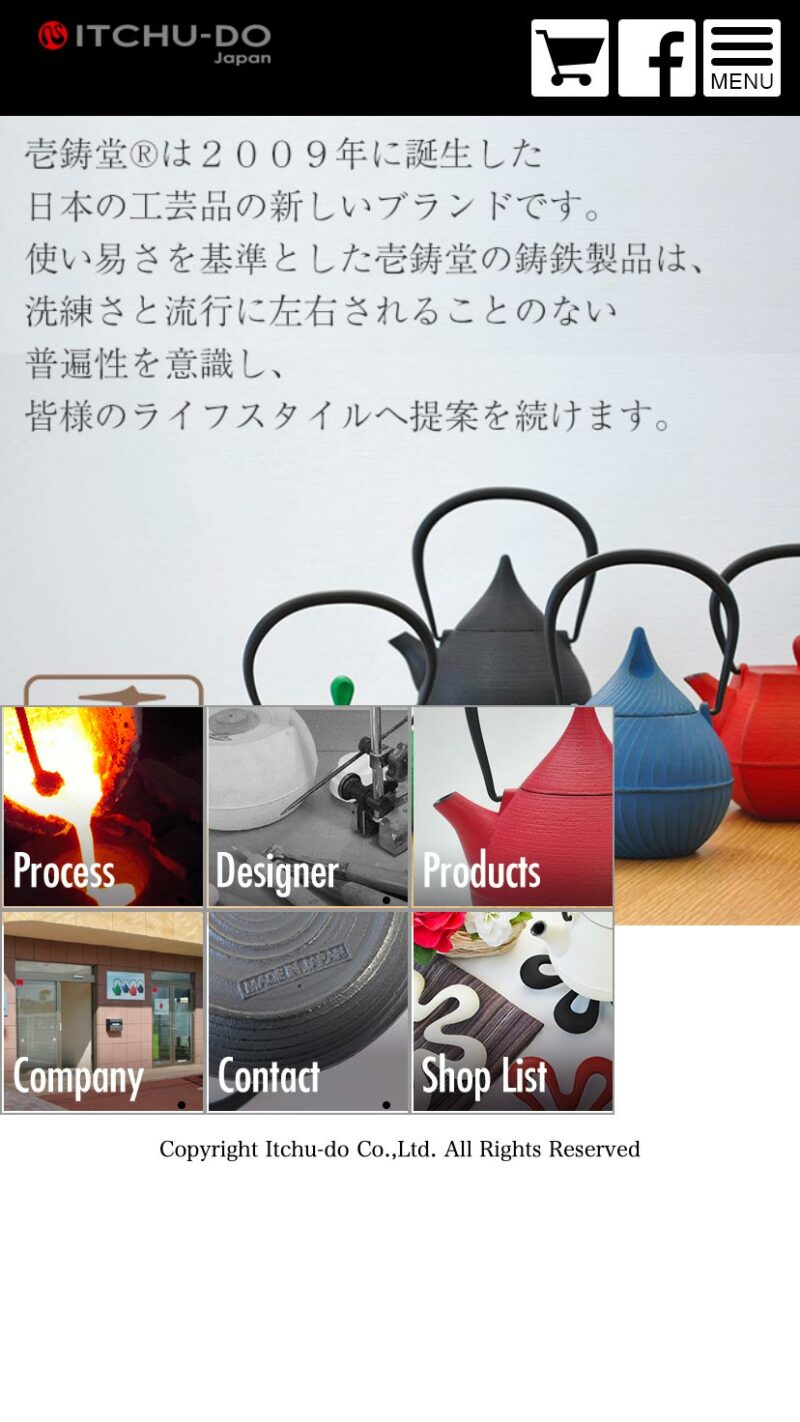
Task: Open the MENU hamburger button
Action: pyautogui.click(x=741, y=58)
